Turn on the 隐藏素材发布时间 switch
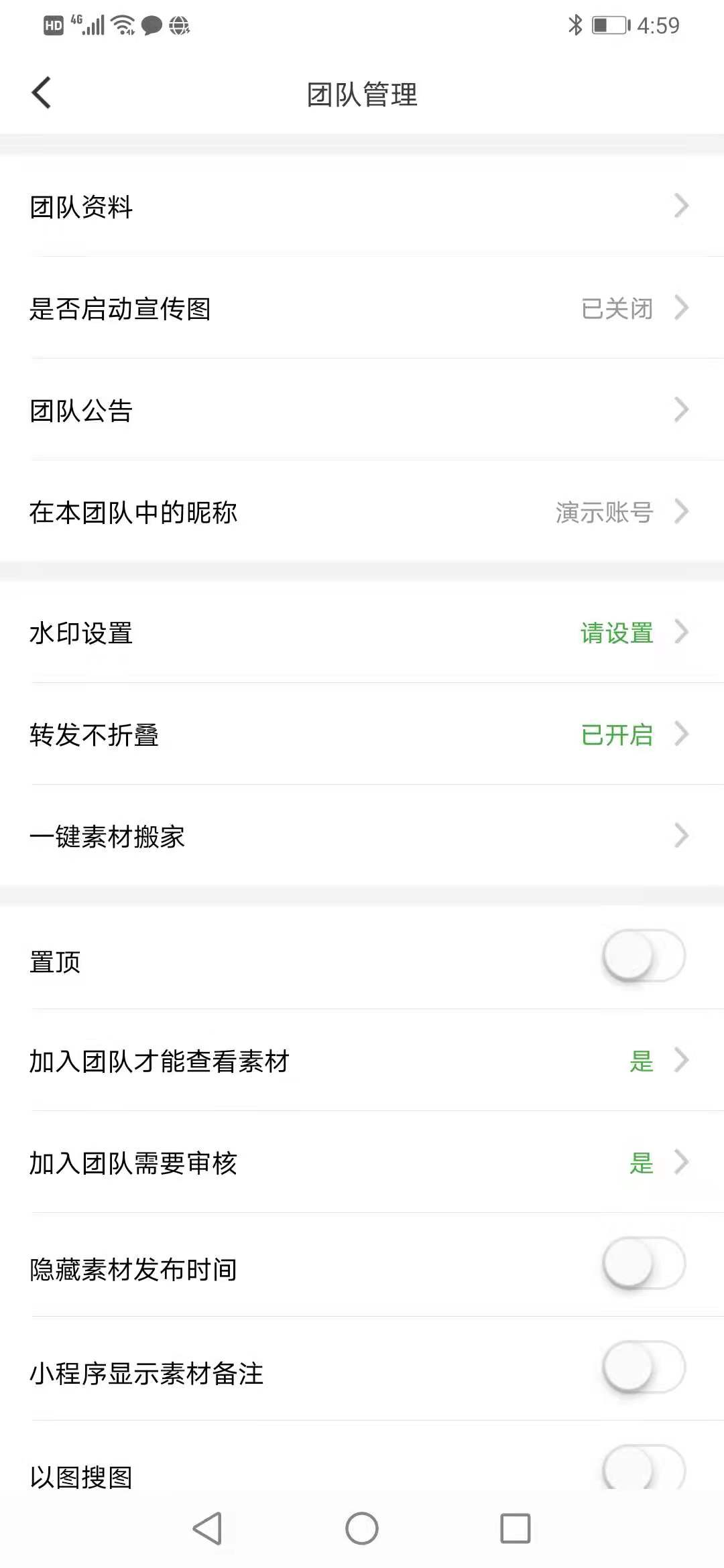This screenshot has height=1568, width=724. pos(642,1266)
